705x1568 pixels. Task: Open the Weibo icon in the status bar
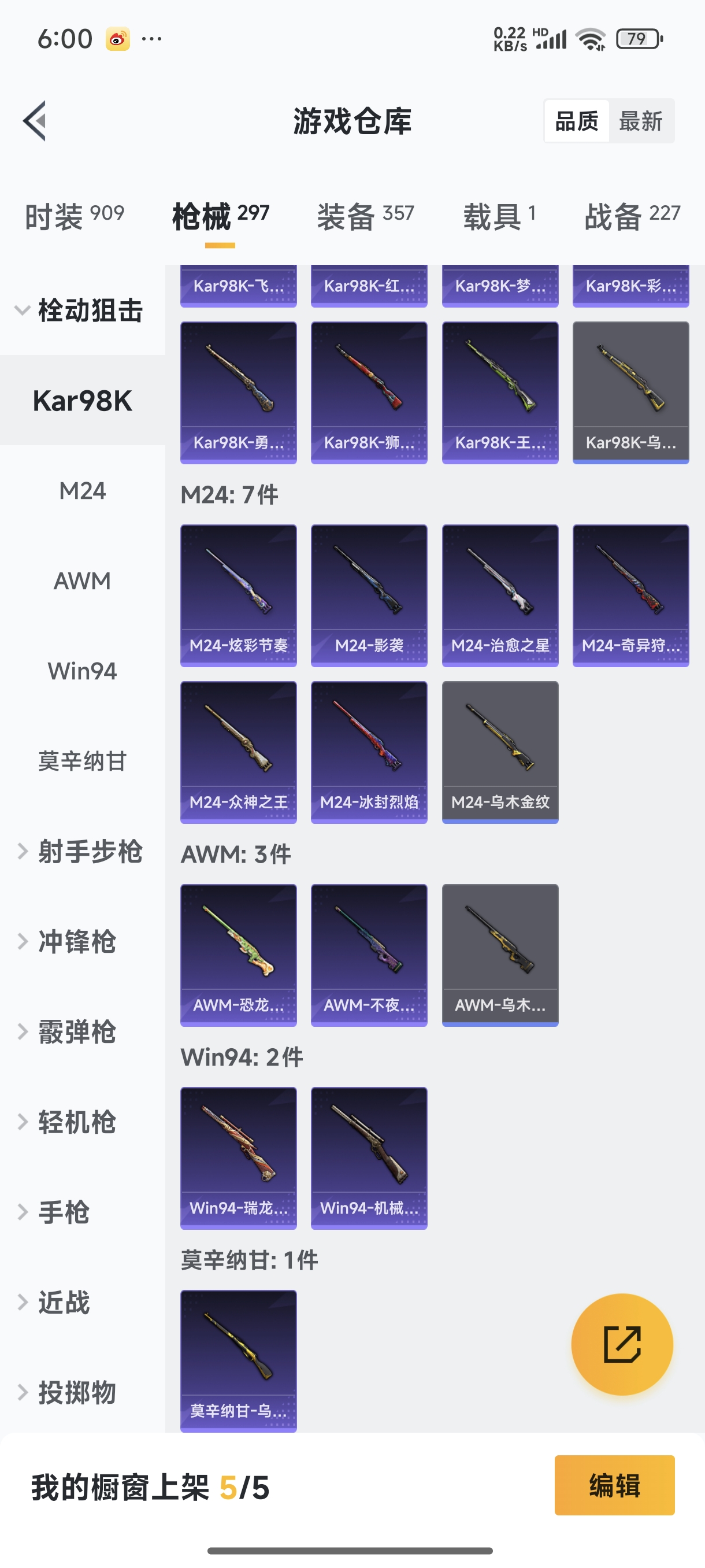point(119,38)
